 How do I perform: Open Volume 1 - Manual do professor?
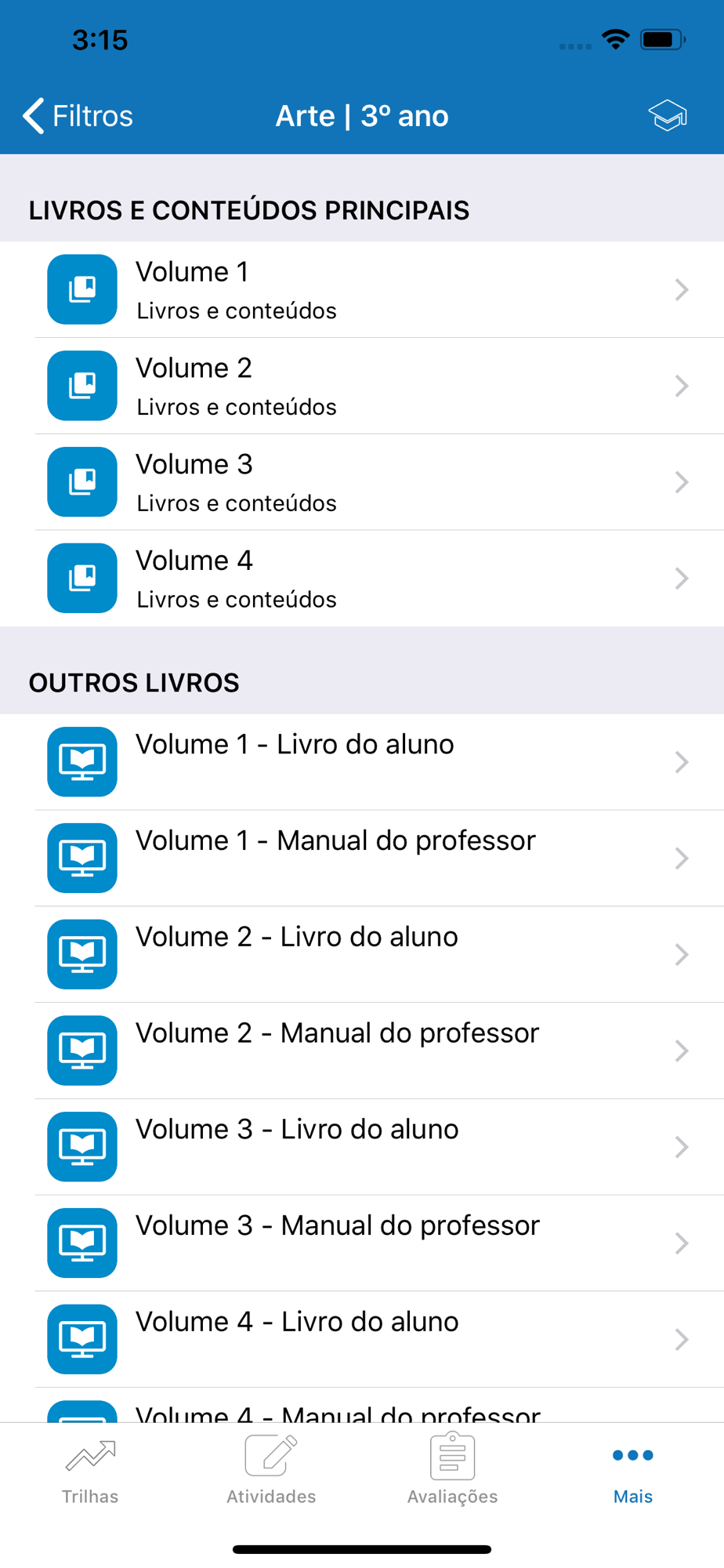click(x=362, y=858)
